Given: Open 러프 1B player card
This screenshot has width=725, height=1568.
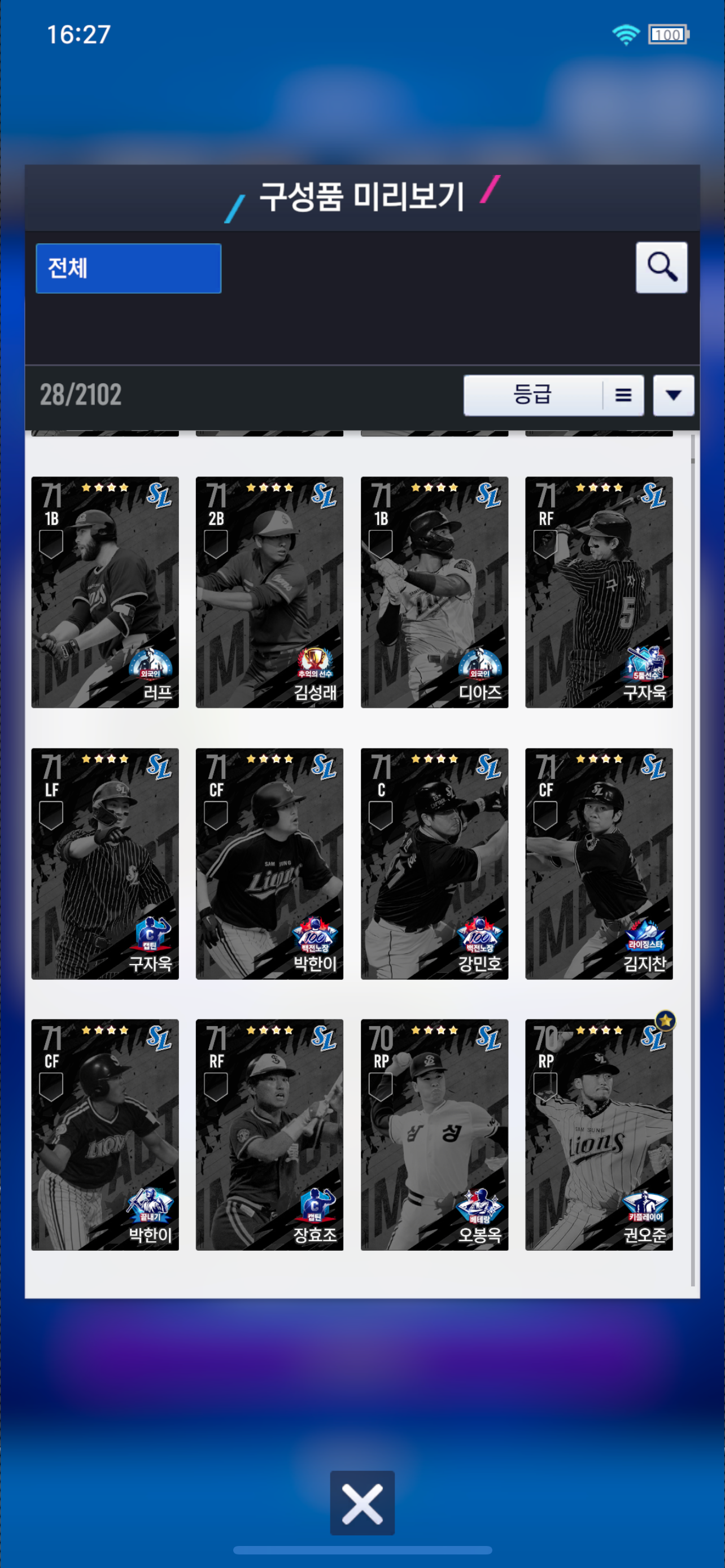Looking at the screenshot, I should (x=104, y=592).
